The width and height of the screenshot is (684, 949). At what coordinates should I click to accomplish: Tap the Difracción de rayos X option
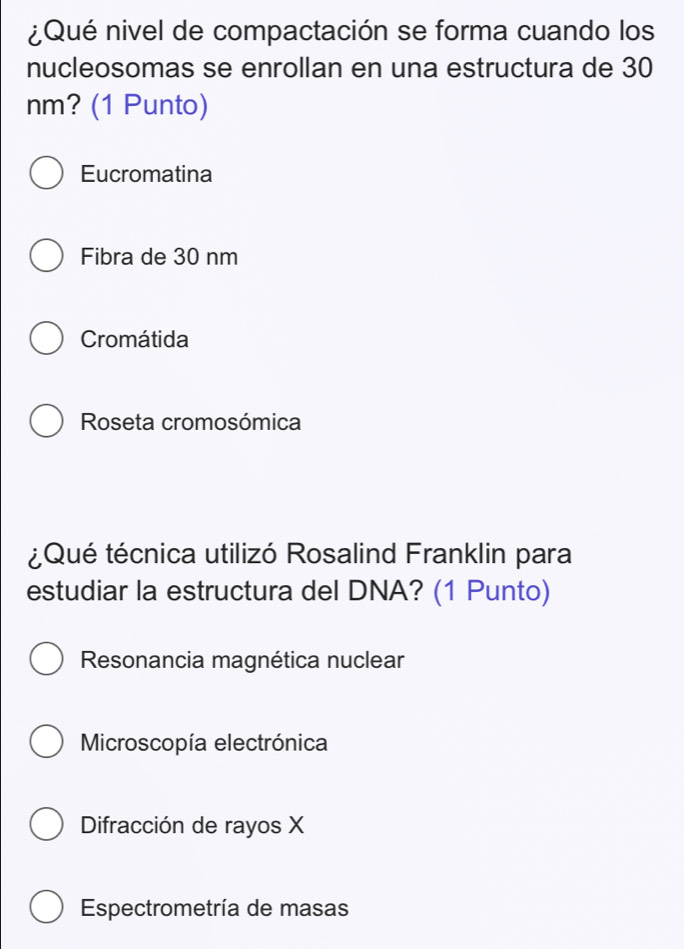46,826
